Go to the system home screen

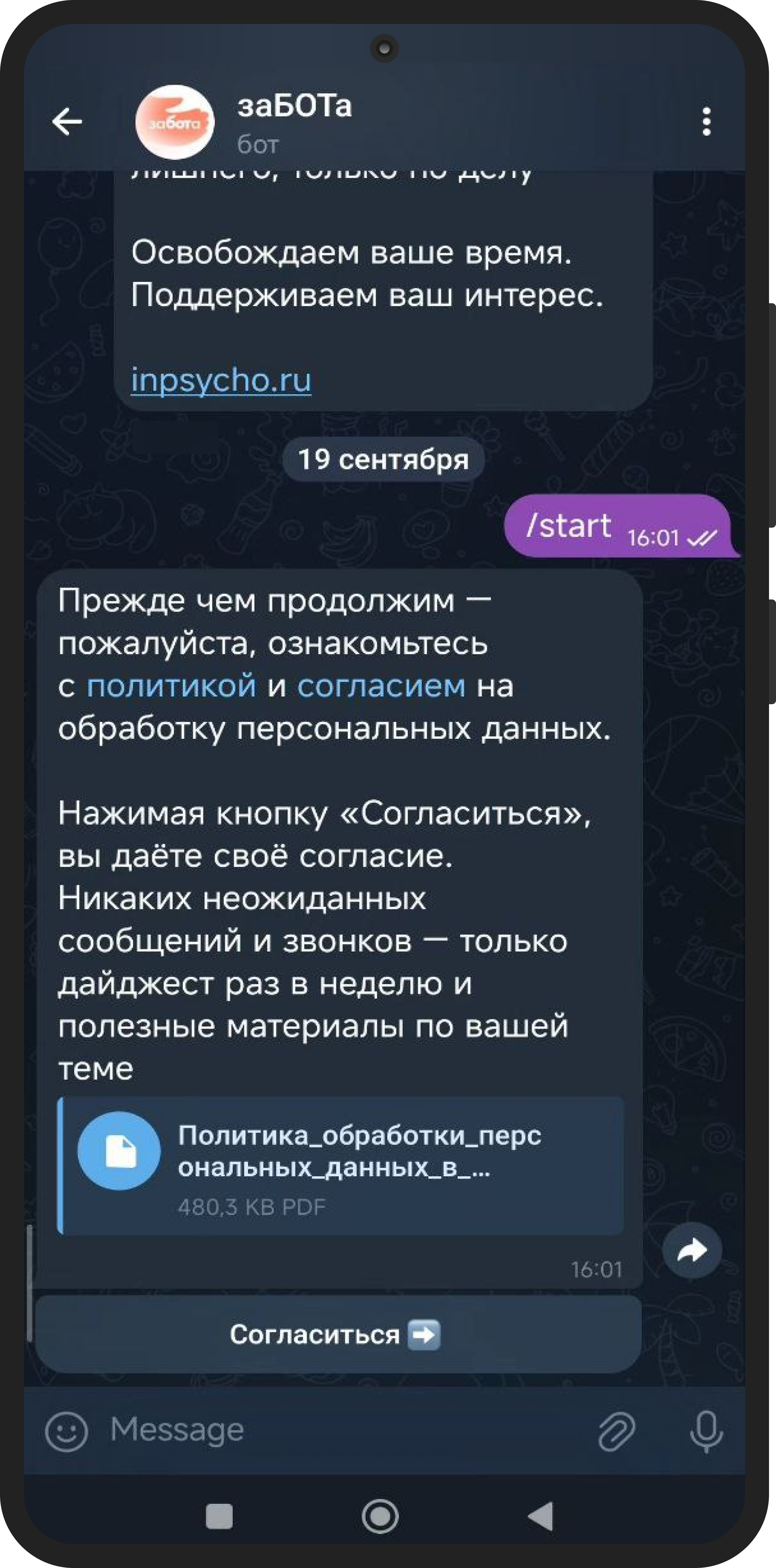(380, 1516)
